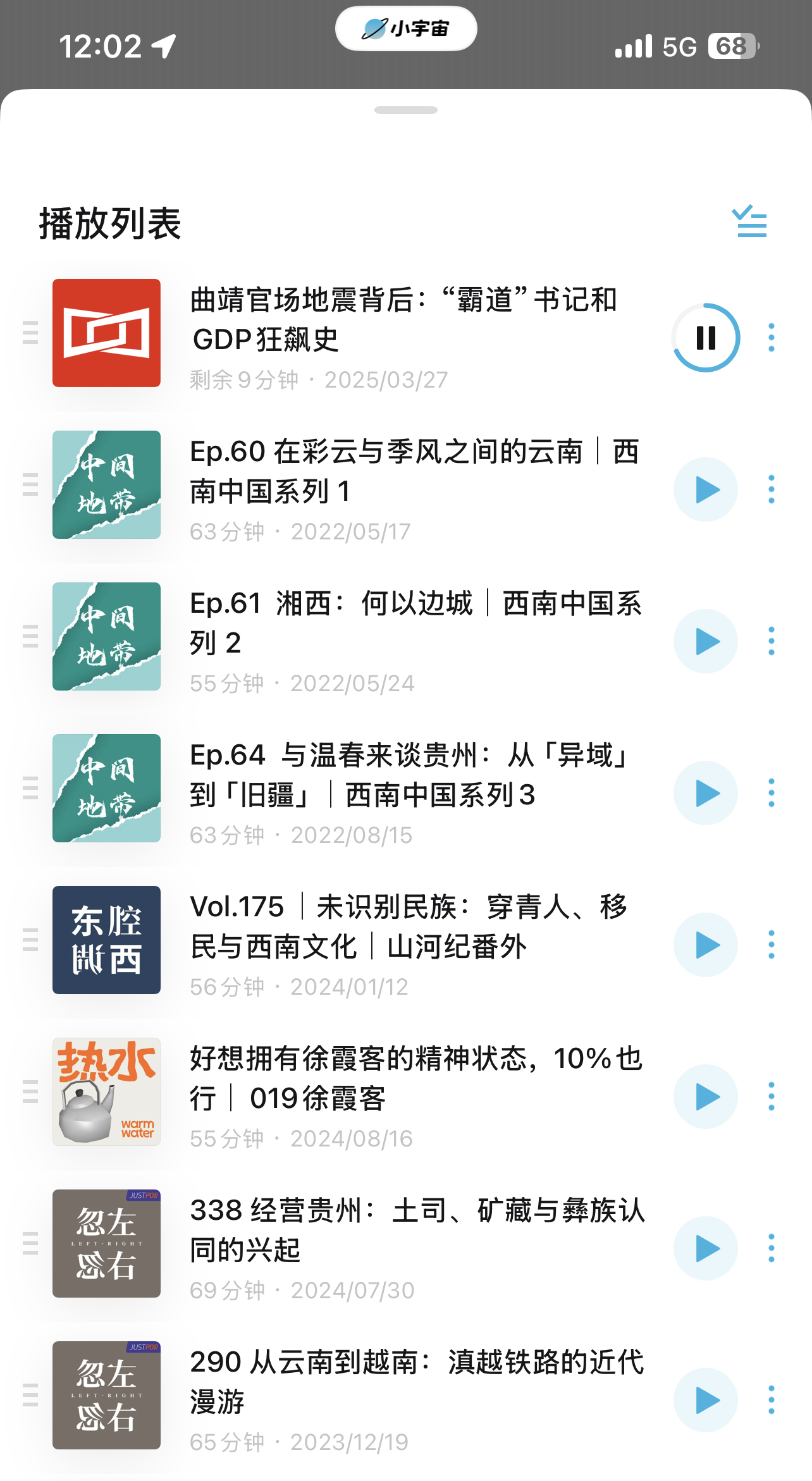Play Ep.60 在彩云与季风之间的云南
812x1481 pixels.
coord(706,489)
